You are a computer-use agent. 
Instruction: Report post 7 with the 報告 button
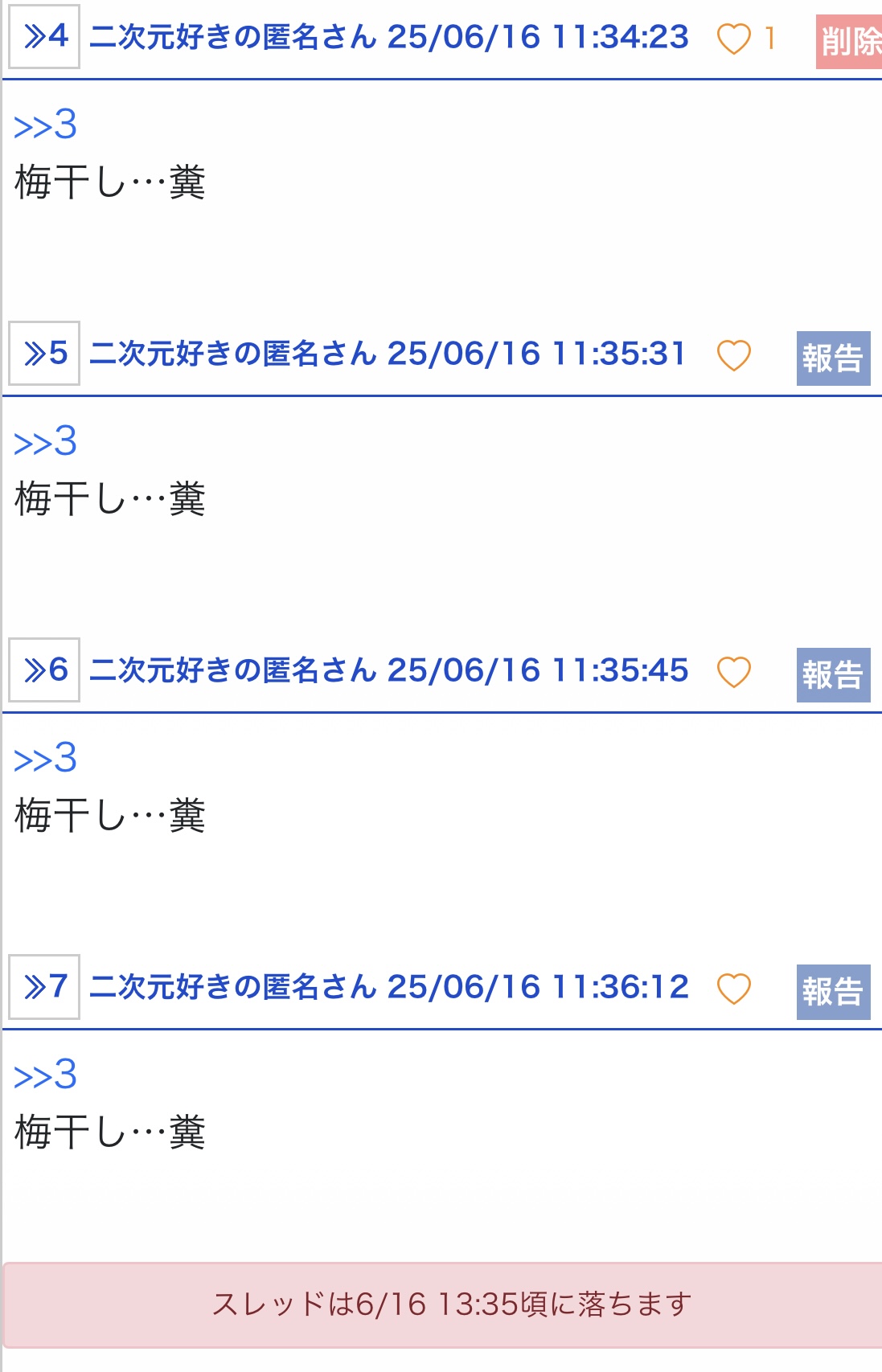(x=833, y=992)
